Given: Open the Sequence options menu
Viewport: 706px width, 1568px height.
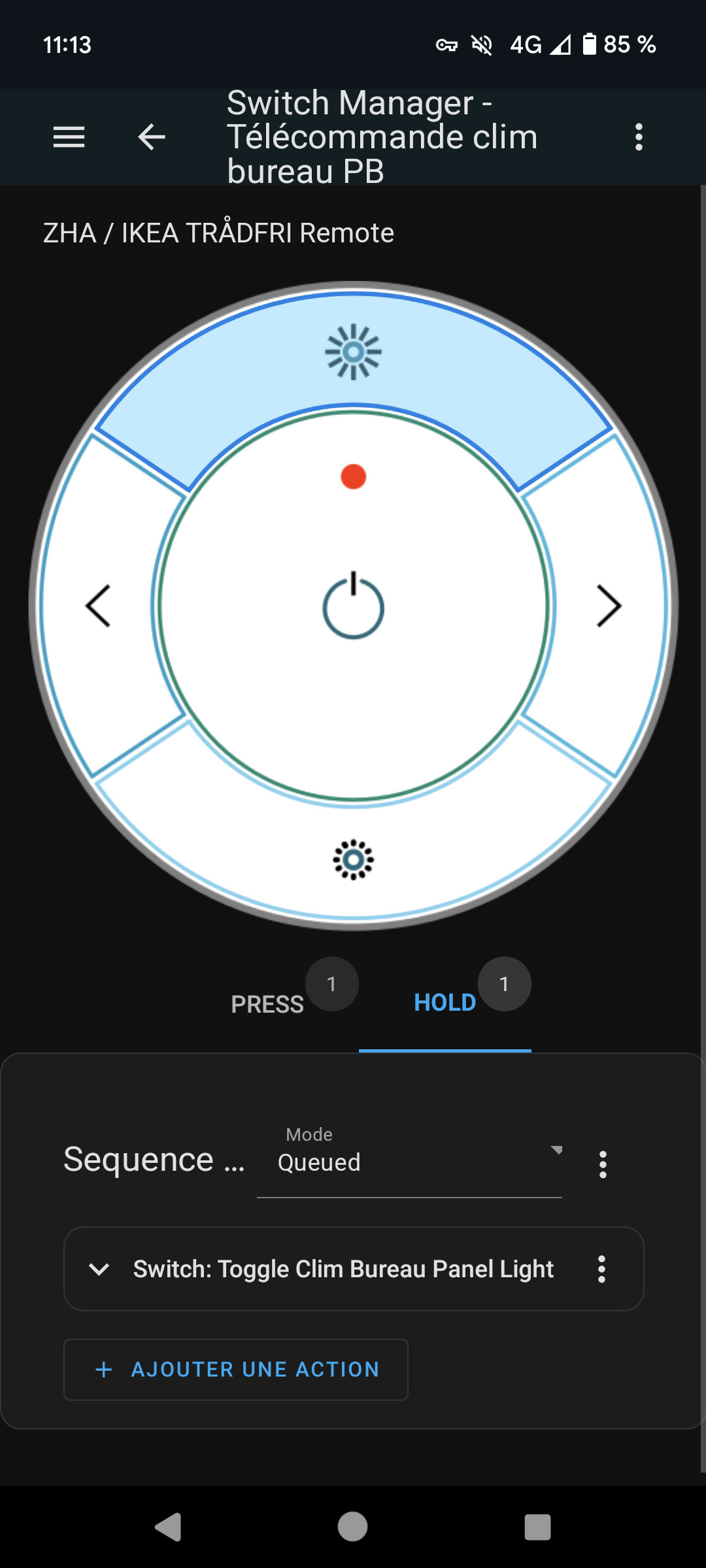Looking at the screenshot, I should coord(603,1164).
